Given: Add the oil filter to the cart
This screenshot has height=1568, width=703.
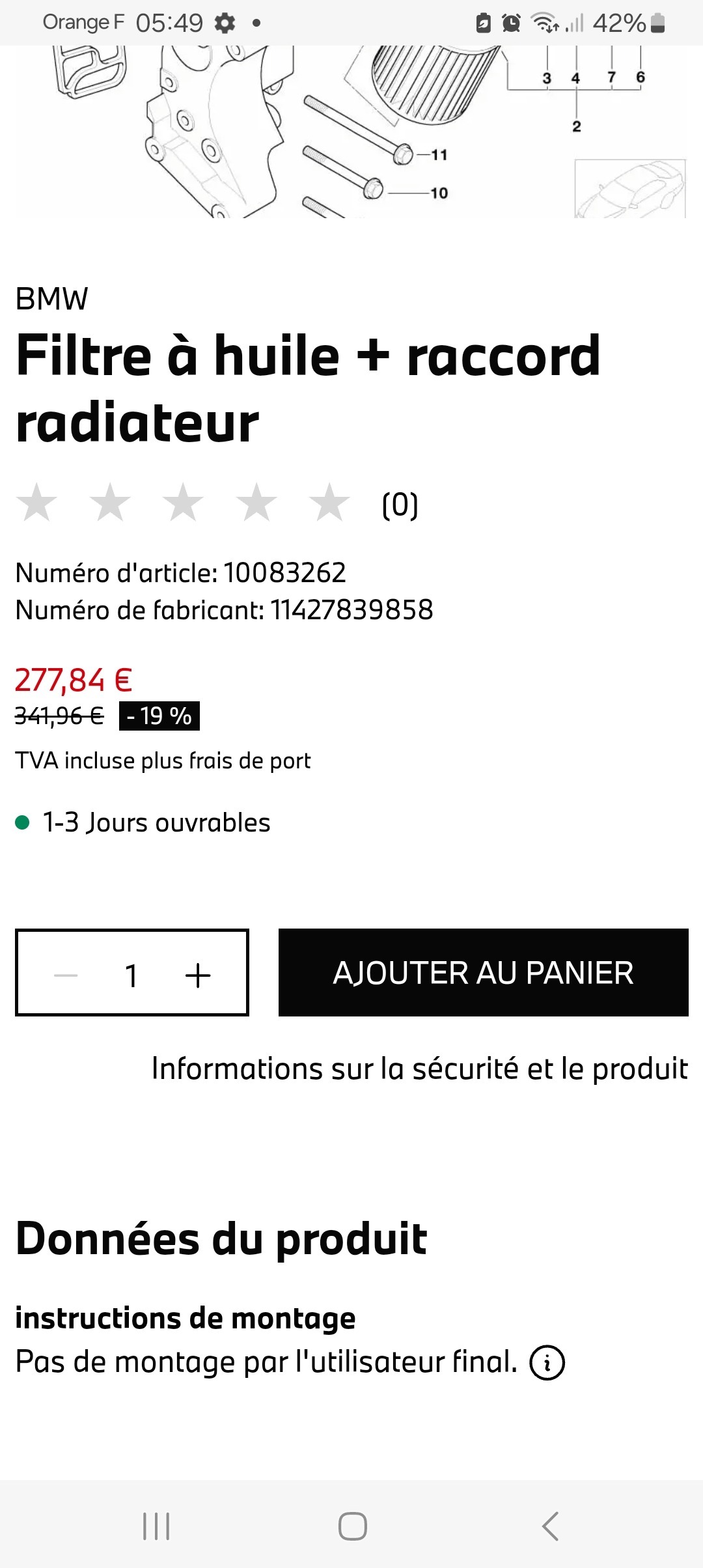Looking at the screenshot, I should [483, 972].
